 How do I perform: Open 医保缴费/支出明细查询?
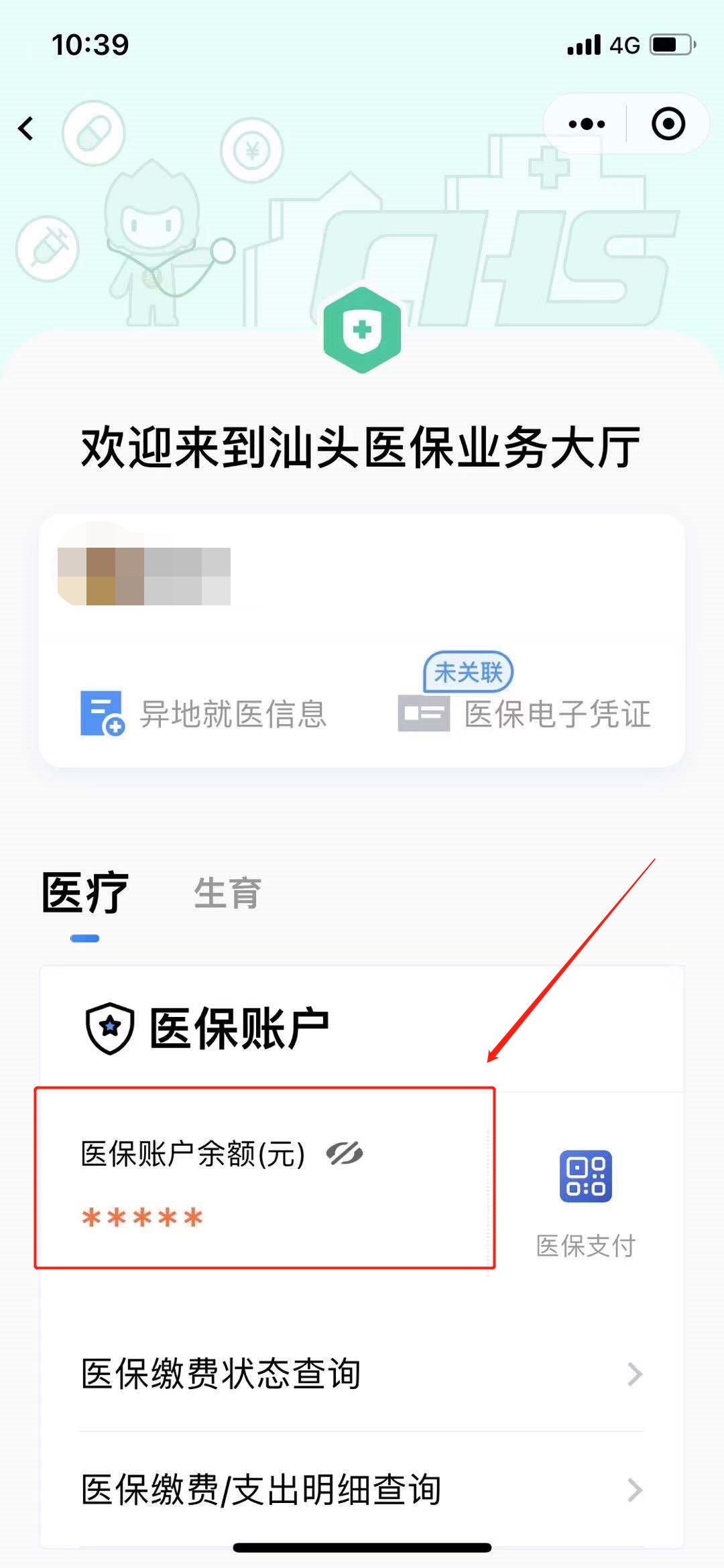361,1490
